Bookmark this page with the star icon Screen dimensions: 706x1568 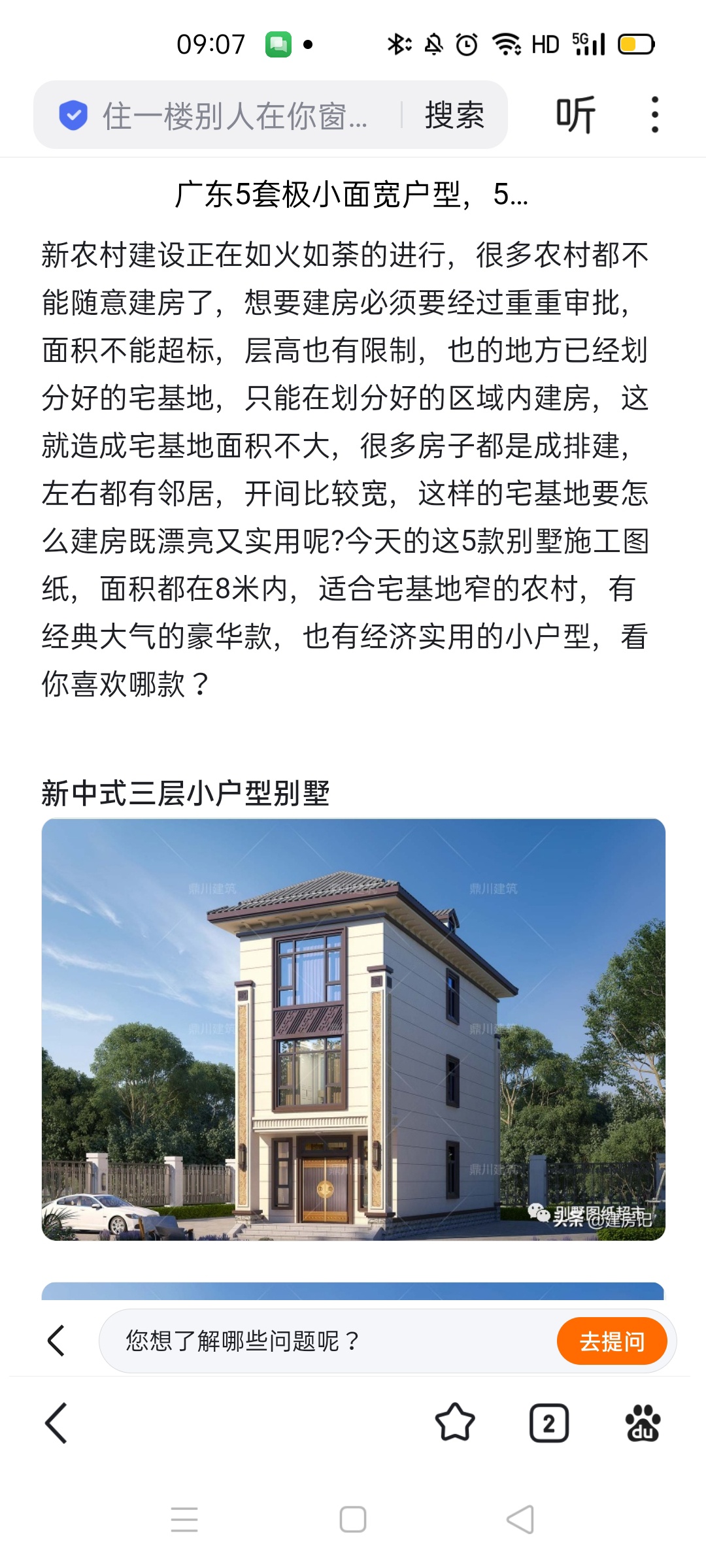coord(455,1423)
